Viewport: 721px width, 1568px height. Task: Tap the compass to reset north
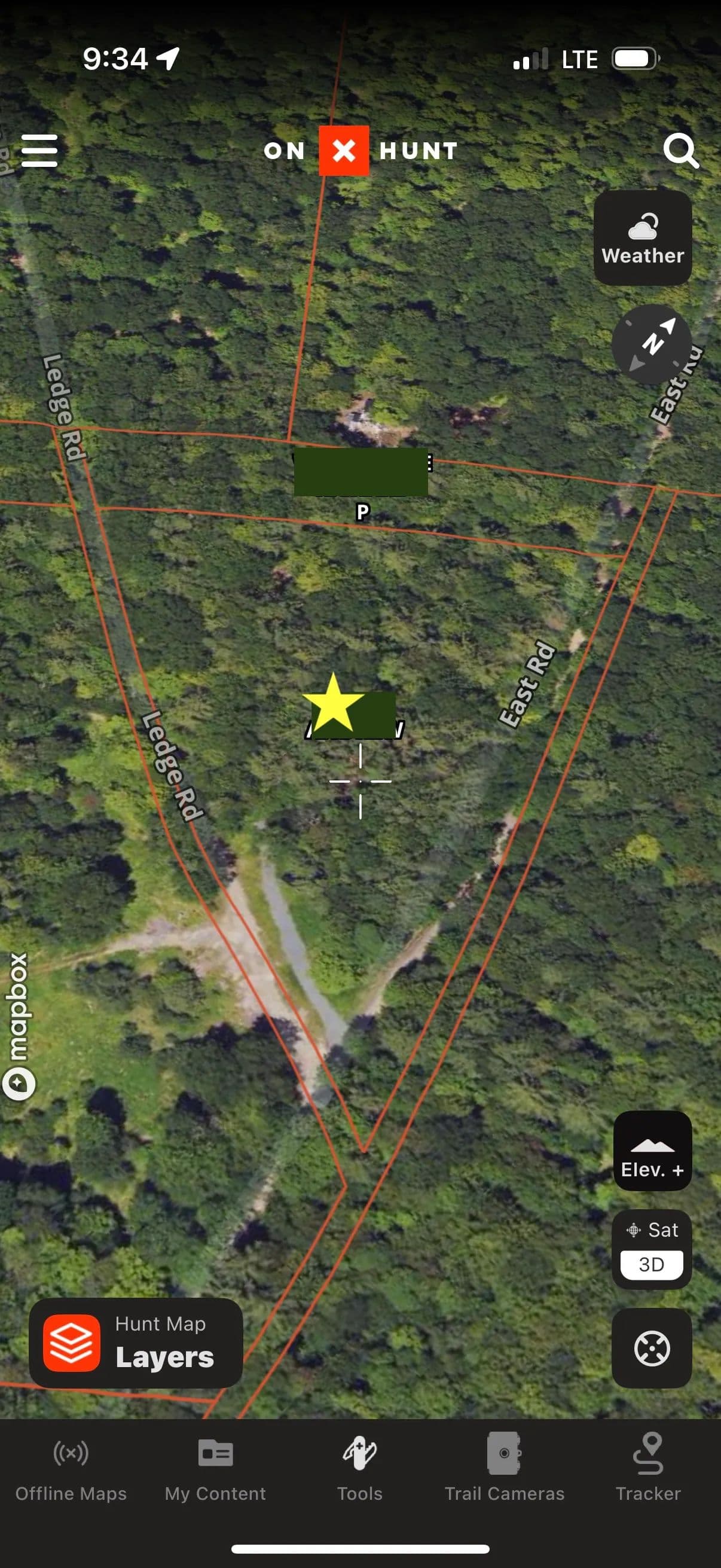pos(652,344)
